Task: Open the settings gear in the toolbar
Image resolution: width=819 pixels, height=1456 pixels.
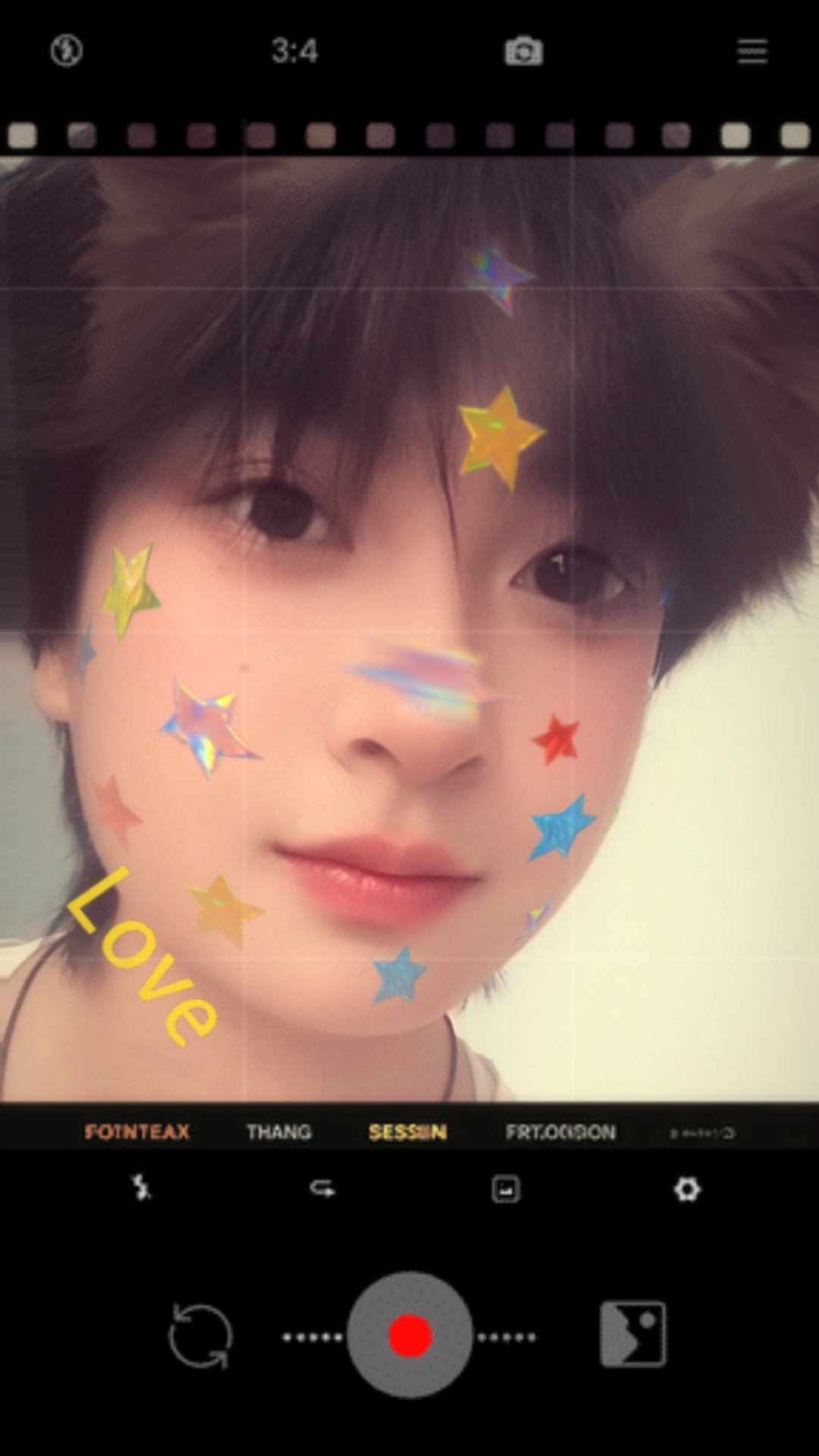Action: (687, 1189)
